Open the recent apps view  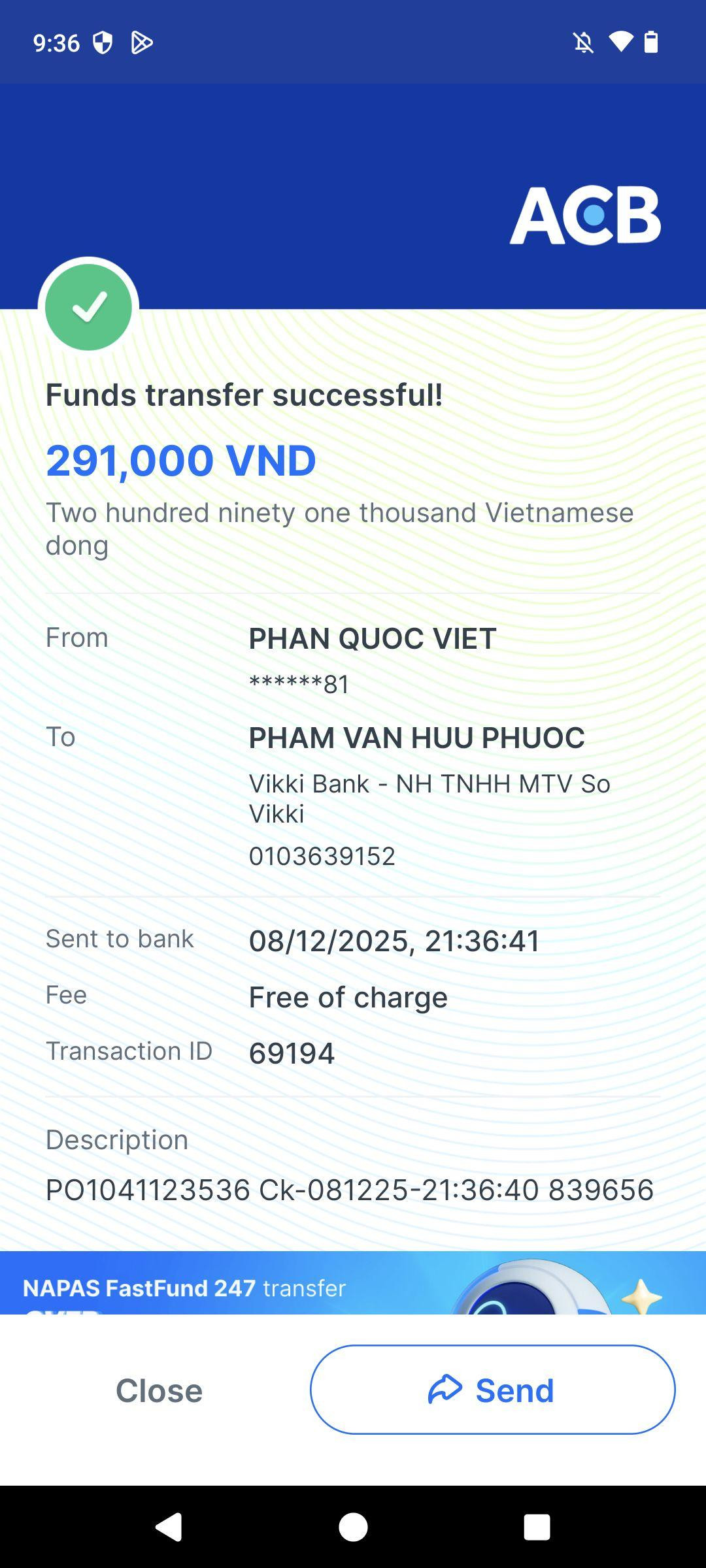(x=537, y=1527)
